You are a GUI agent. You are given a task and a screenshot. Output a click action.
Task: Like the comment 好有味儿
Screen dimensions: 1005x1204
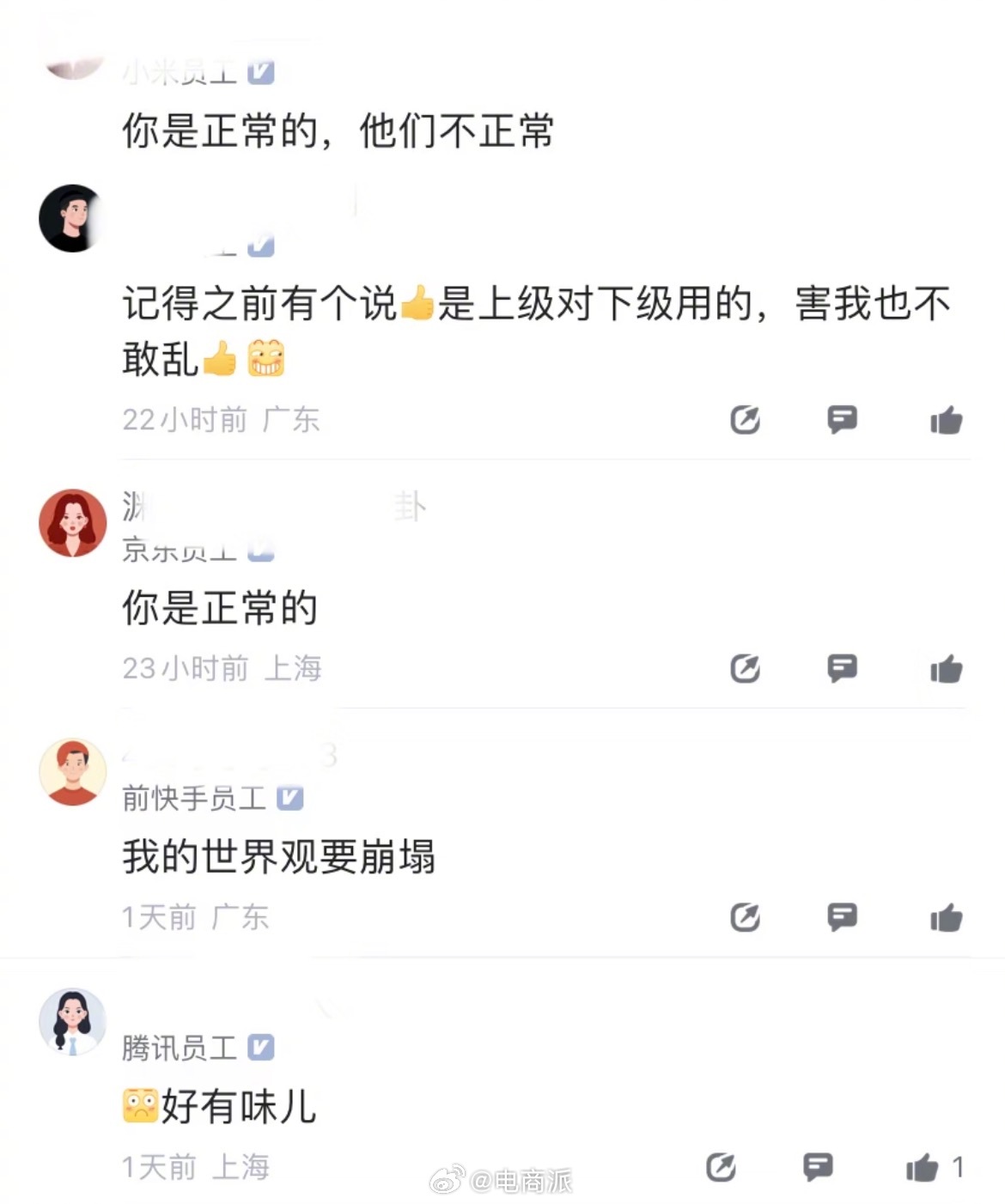(923, 1167)
